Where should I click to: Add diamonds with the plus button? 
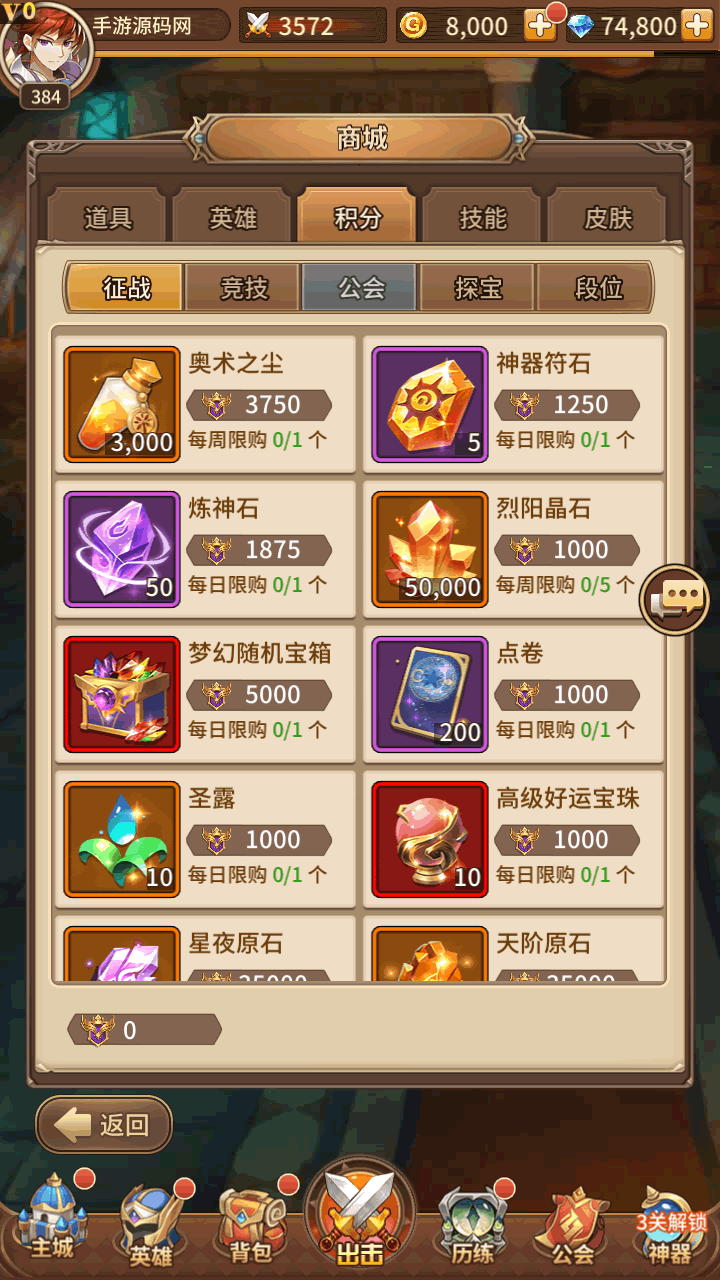tap(696, 26)
